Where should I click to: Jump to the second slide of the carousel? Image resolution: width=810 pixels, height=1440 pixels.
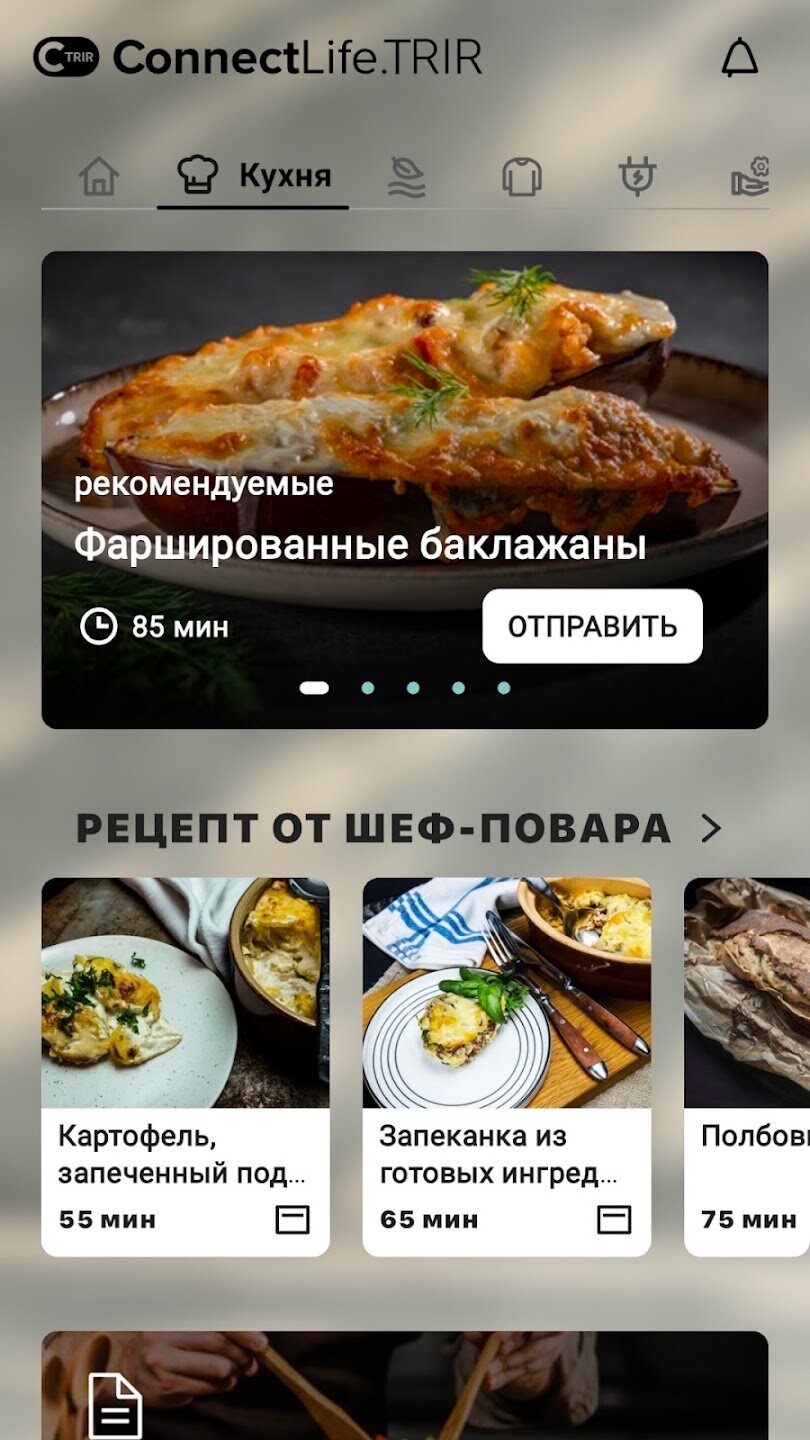click(368, 688)
